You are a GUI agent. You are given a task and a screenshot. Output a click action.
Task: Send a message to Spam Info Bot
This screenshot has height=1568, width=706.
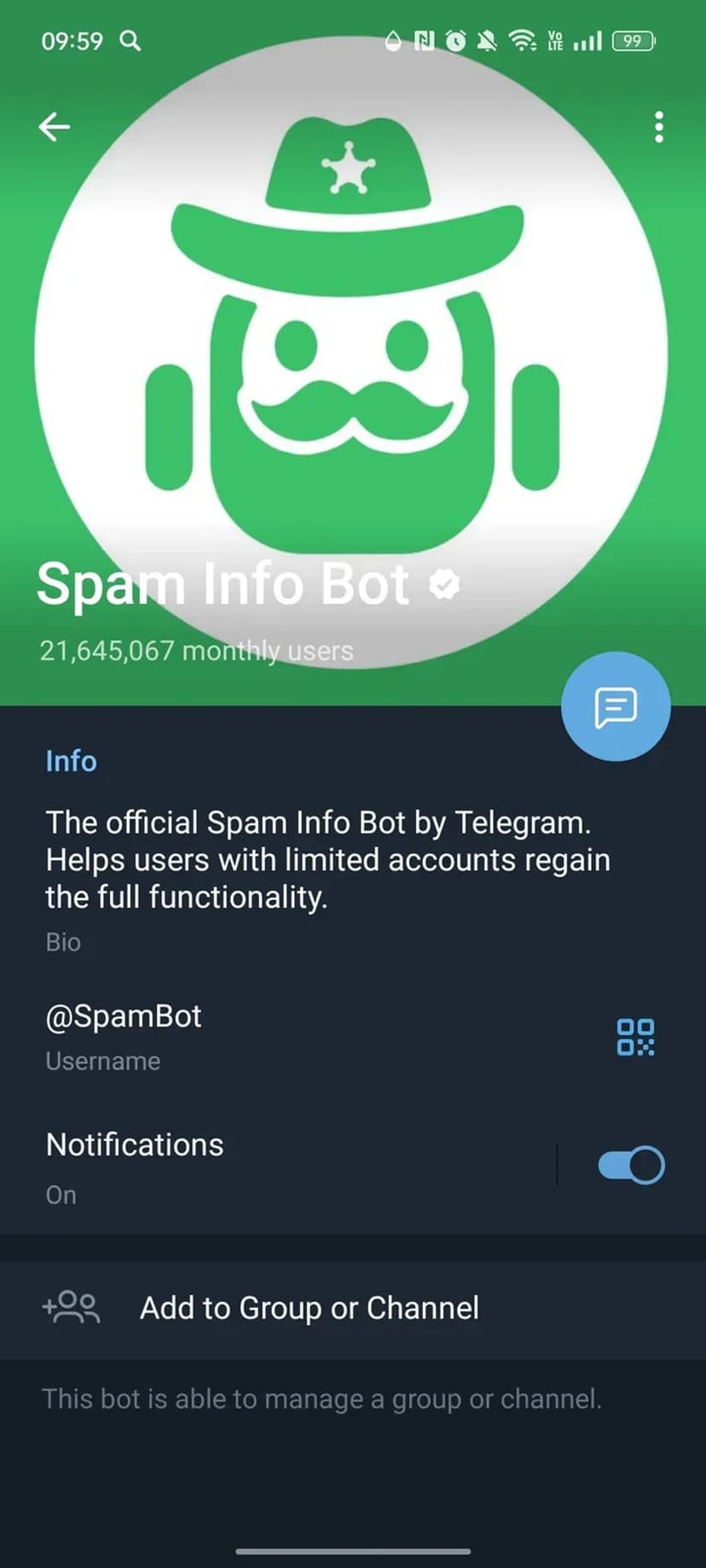tap(616, 706)
